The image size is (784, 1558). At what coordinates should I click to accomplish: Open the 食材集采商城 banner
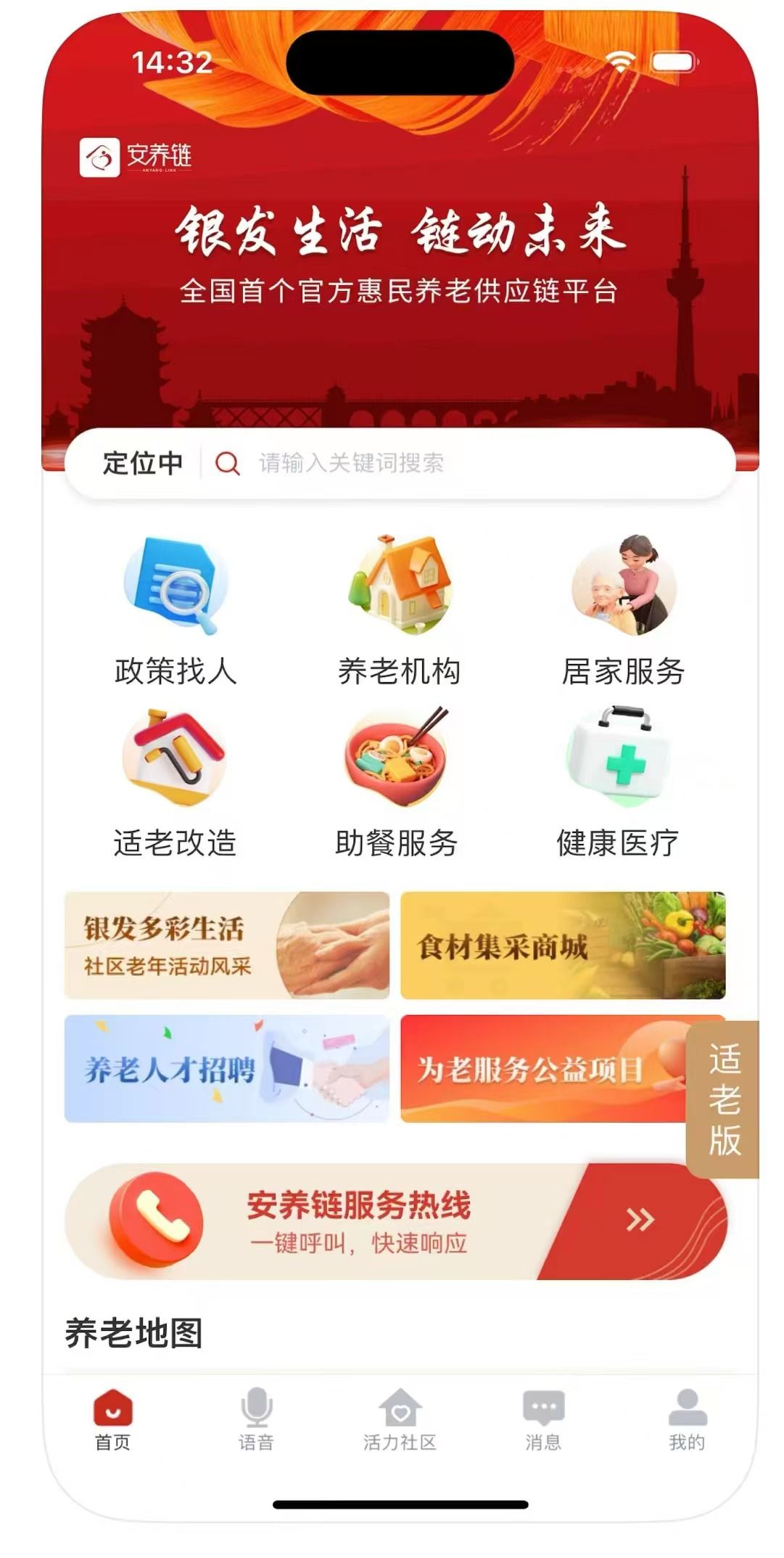pos(563,946)
